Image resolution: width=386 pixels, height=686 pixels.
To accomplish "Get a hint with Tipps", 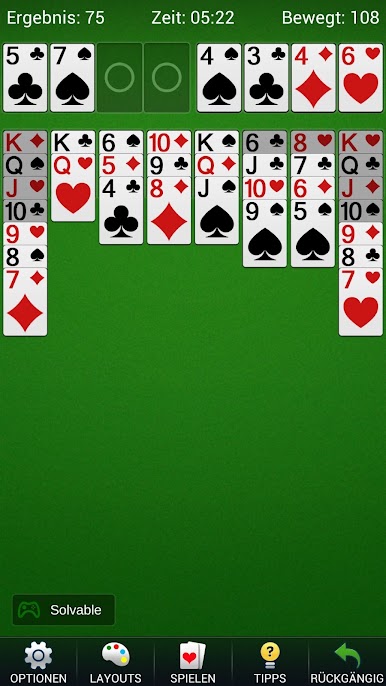I will pyautogui.click(x=270, y=662).
